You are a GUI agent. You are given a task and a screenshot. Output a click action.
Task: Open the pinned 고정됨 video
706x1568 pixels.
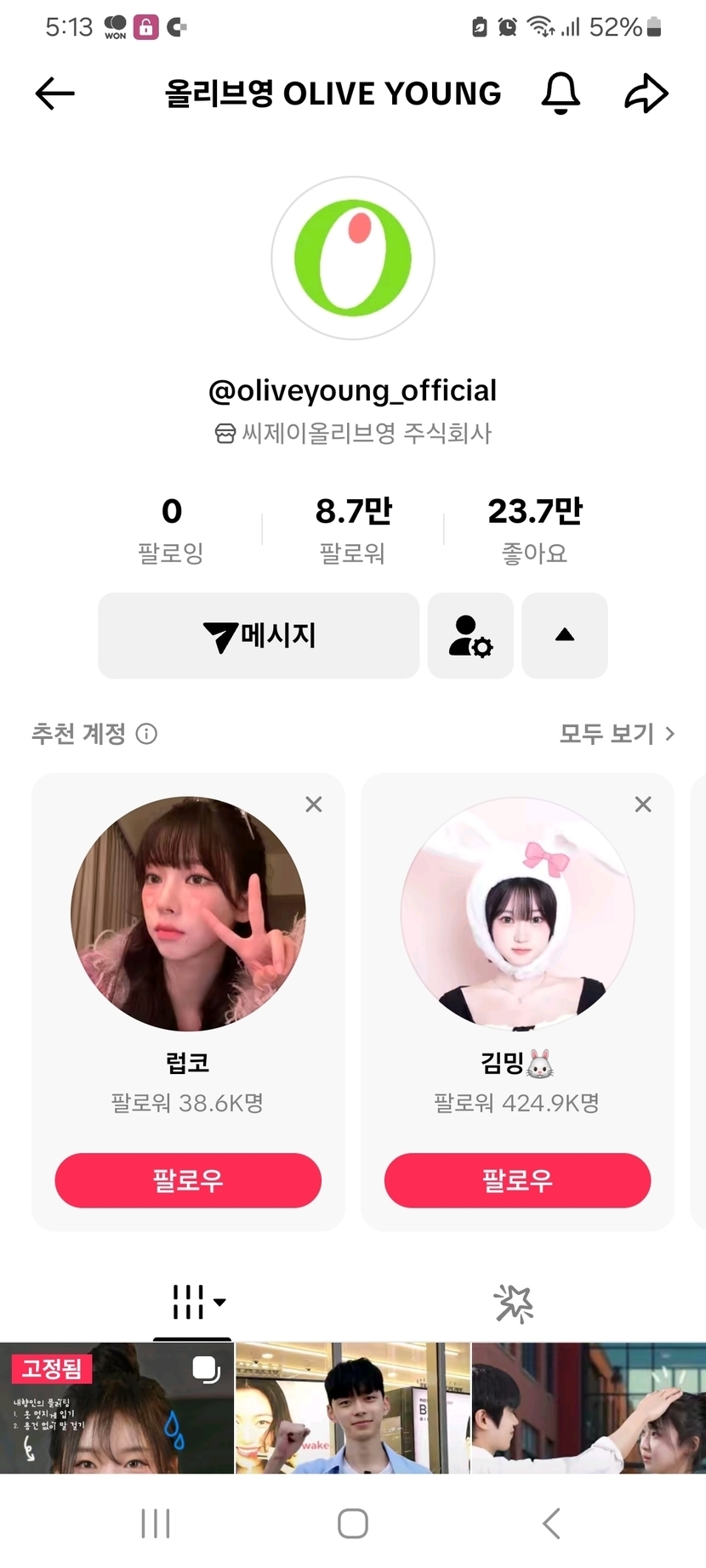(x=117, y=1408)
